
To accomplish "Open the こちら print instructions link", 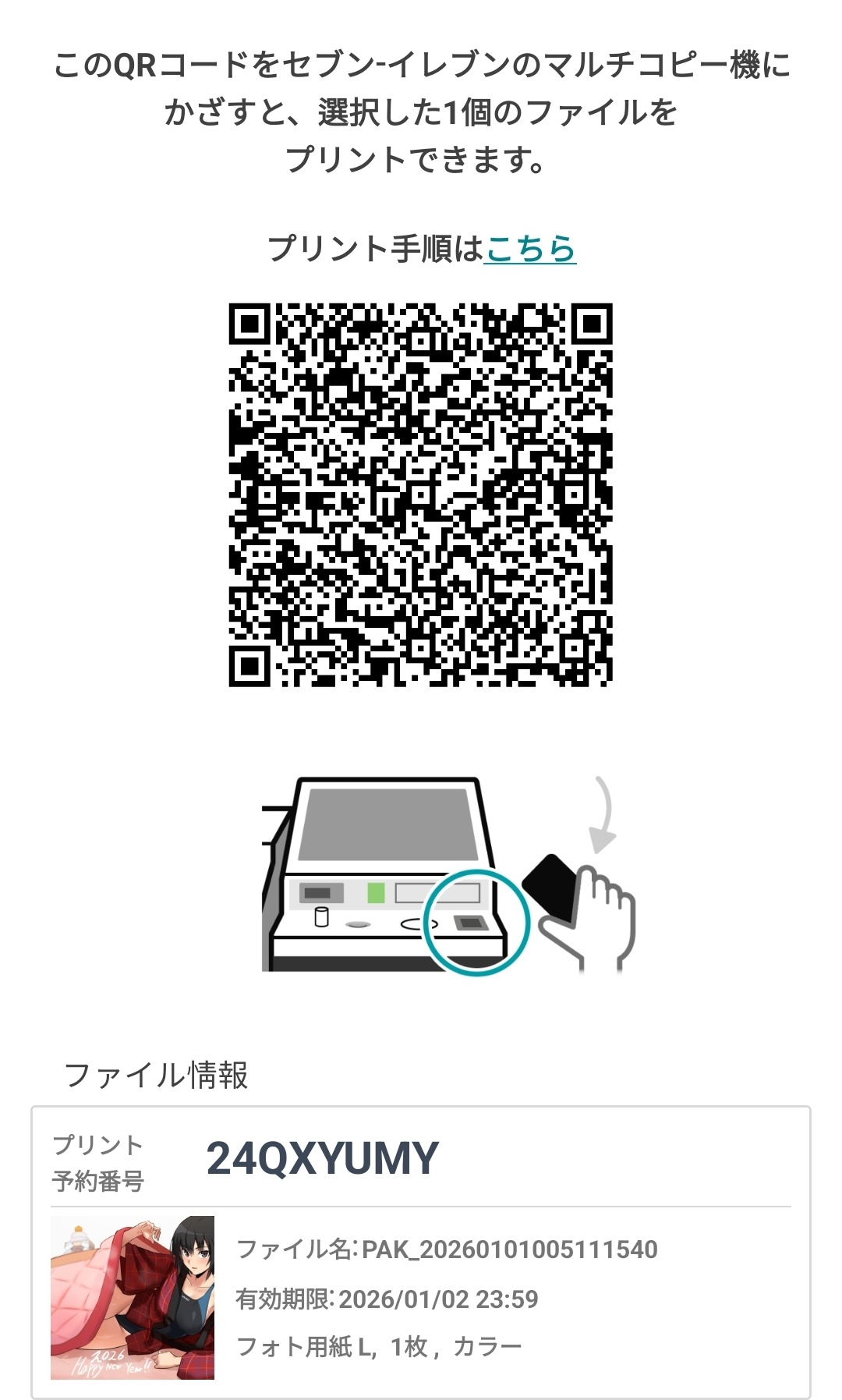I will click(x=530, y=250).
